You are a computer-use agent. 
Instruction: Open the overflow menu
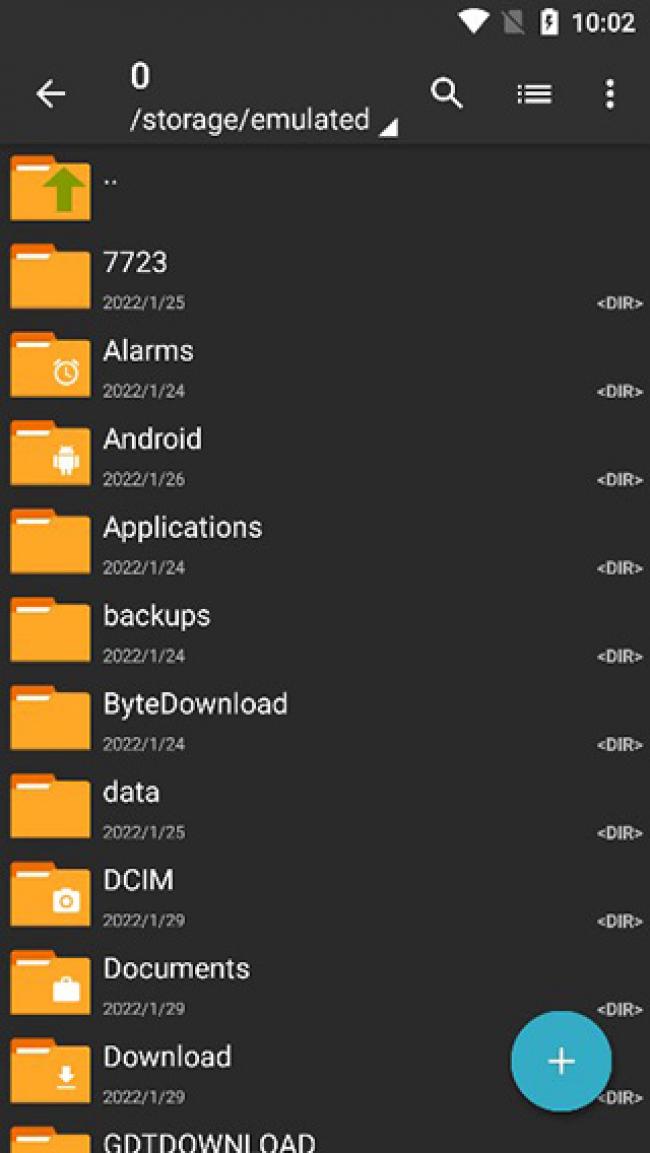(609, 94)
